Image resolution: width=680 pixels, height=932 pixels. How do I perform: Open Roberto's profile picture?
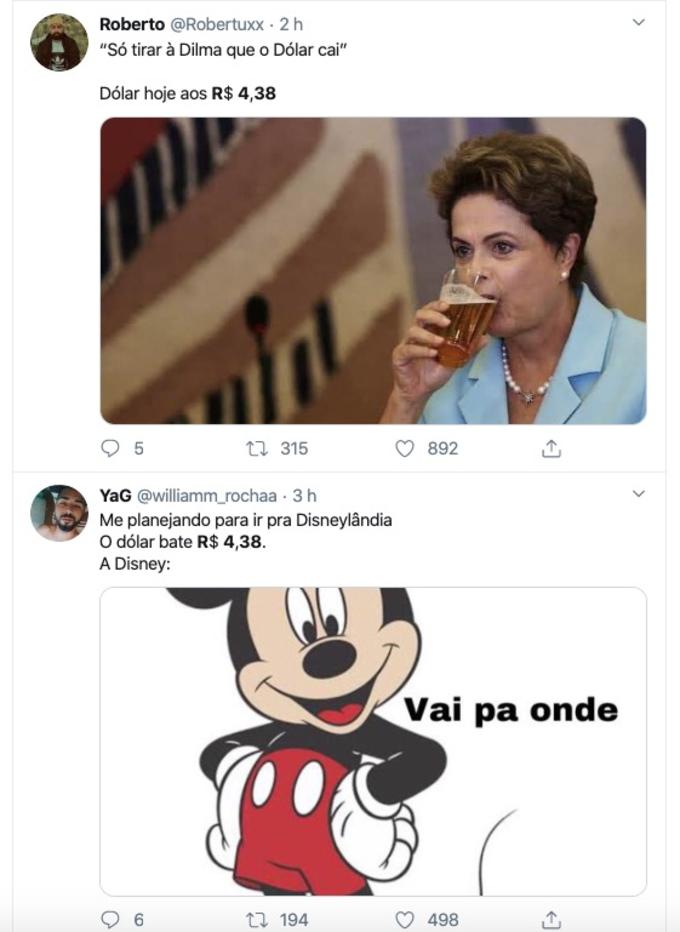coord(60,42)
